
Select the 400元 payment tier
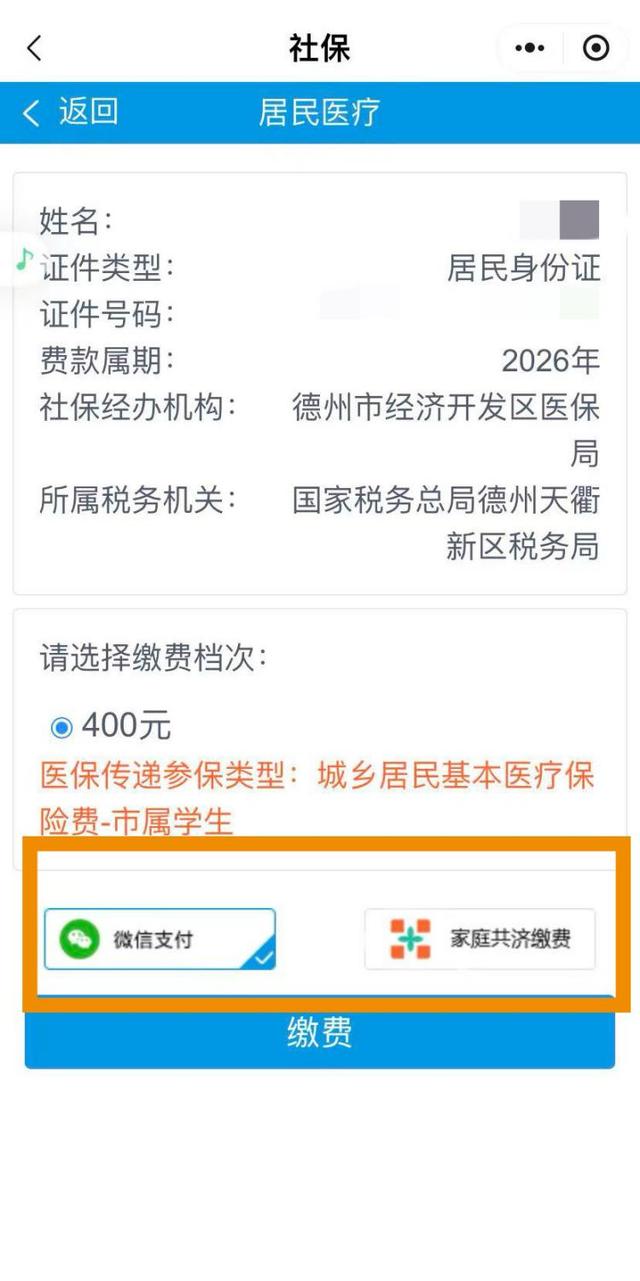point(63,727)
